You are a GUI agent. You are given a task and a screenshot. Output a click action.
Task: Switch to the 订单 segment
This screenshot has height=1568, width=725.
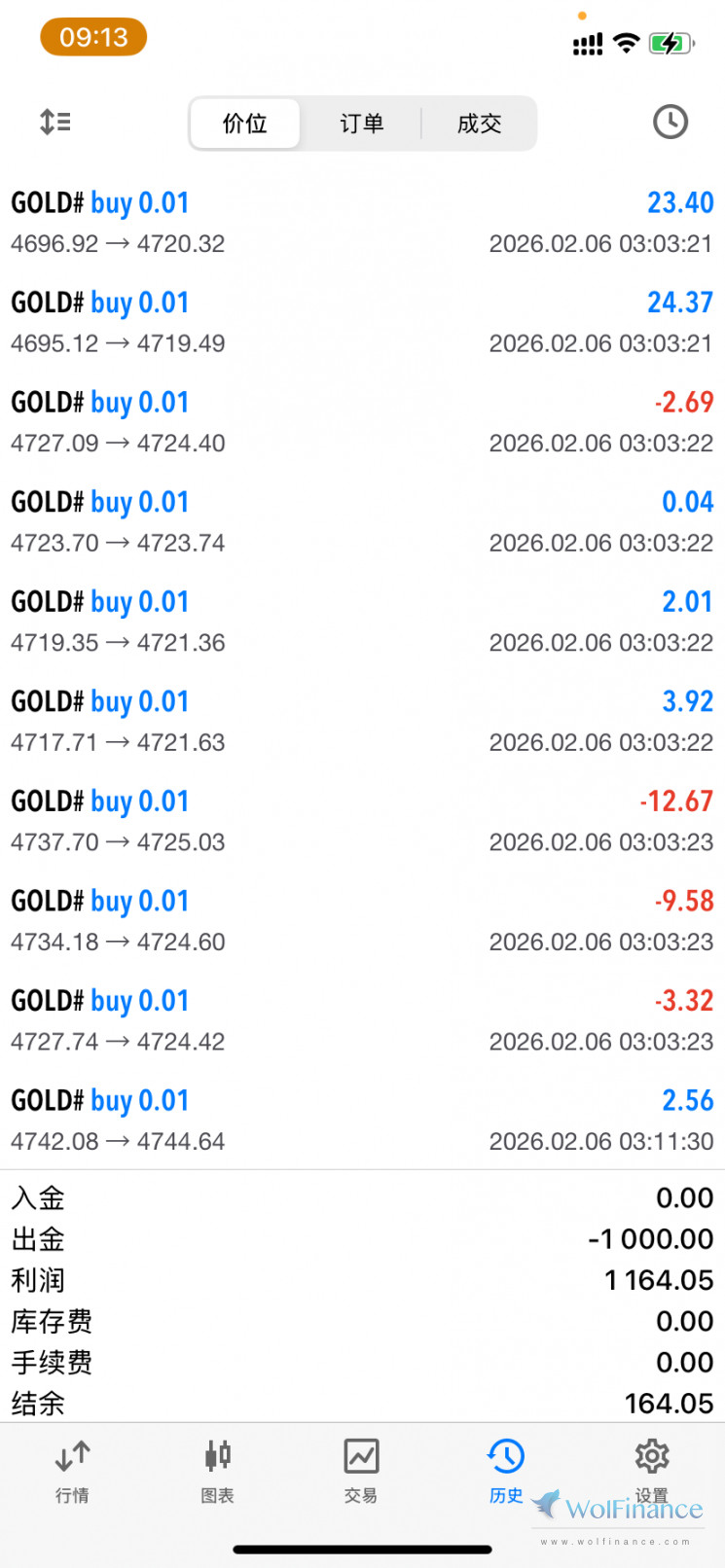(361, 124)
